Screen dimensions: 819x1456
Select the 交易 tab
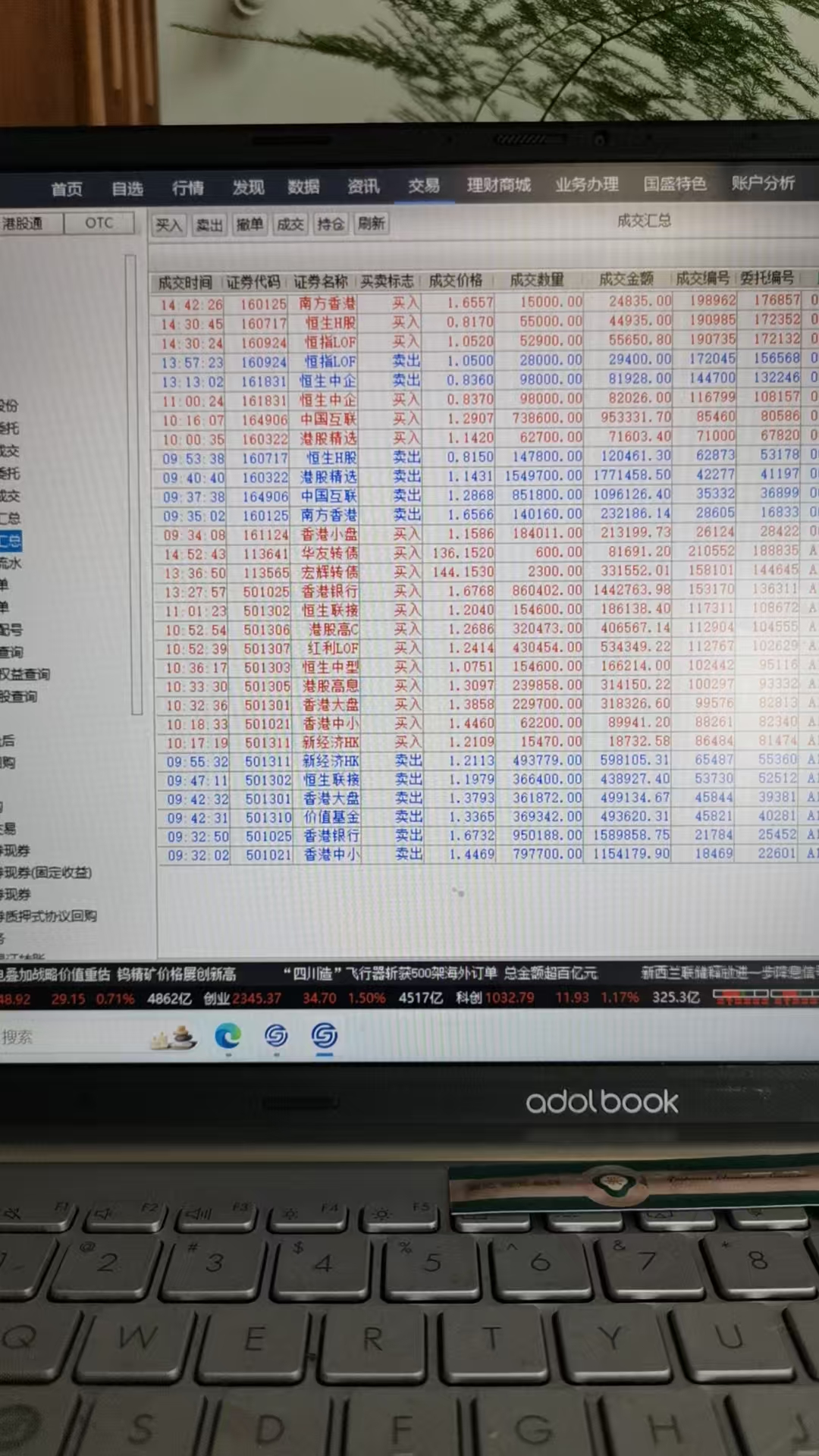click(424, 185)
